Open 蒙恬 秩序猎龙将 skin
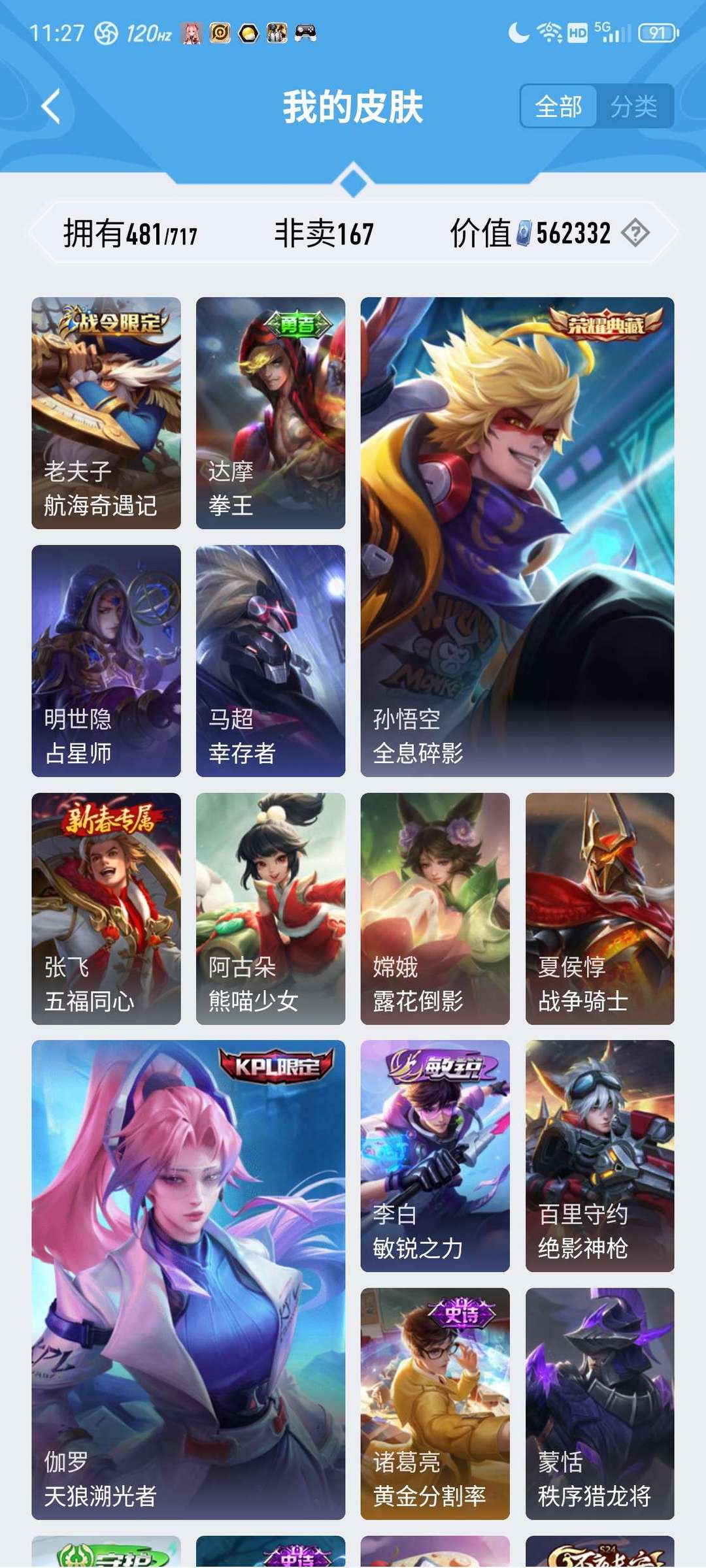Screen dimensions: 706x1568 click(600, 1404)
